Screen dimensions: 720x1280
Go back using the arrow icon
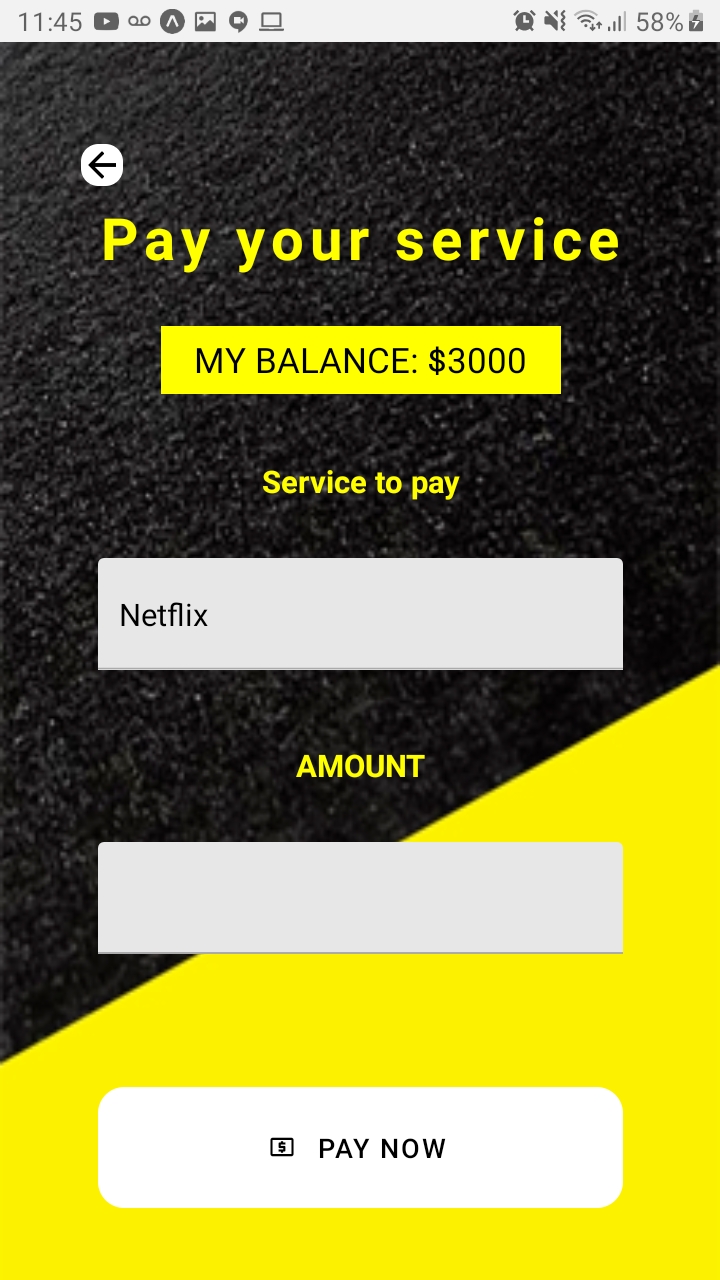102,165
